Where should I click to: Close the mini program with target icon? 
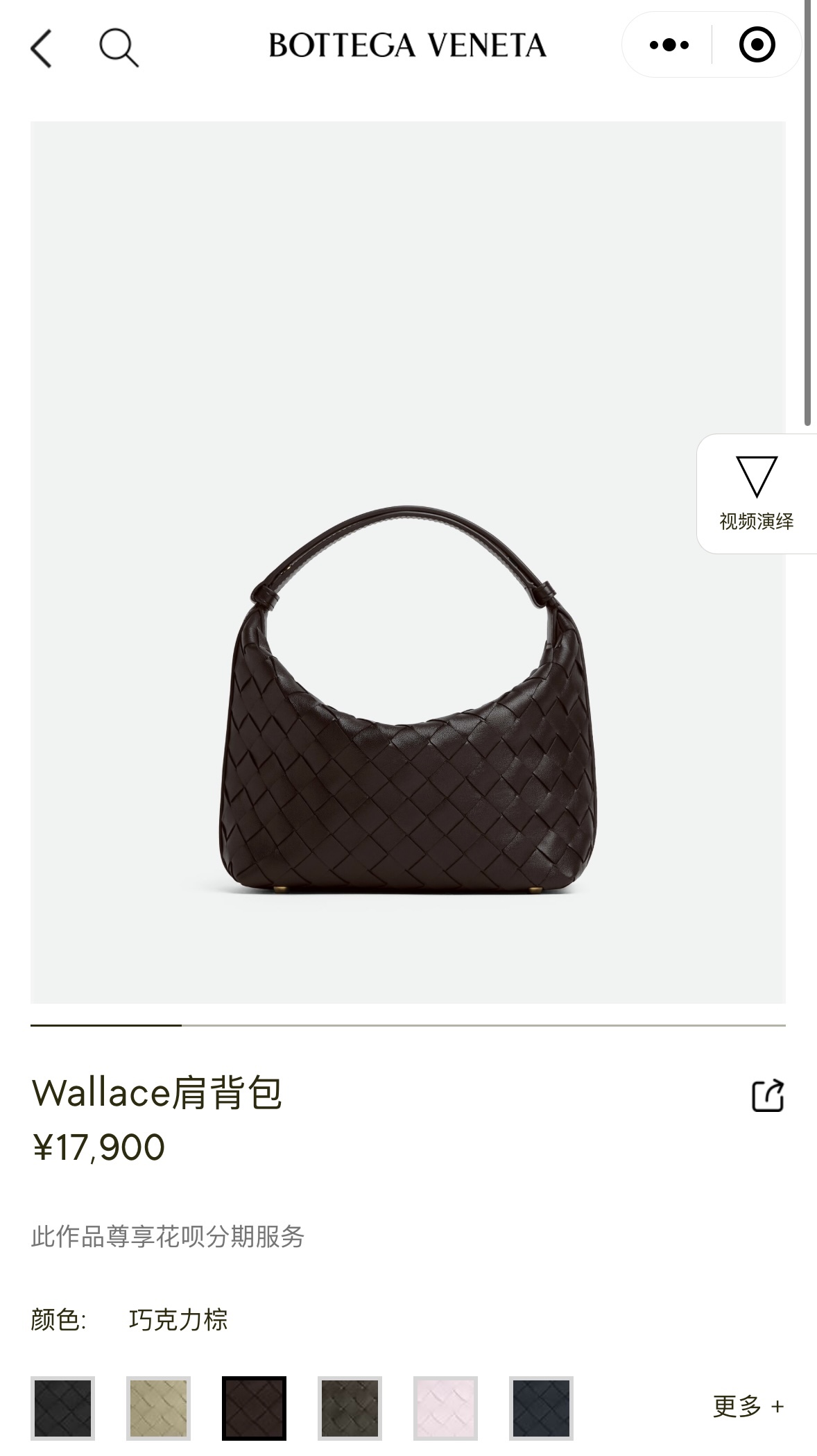pyautogui.click(x=757, y=45)
